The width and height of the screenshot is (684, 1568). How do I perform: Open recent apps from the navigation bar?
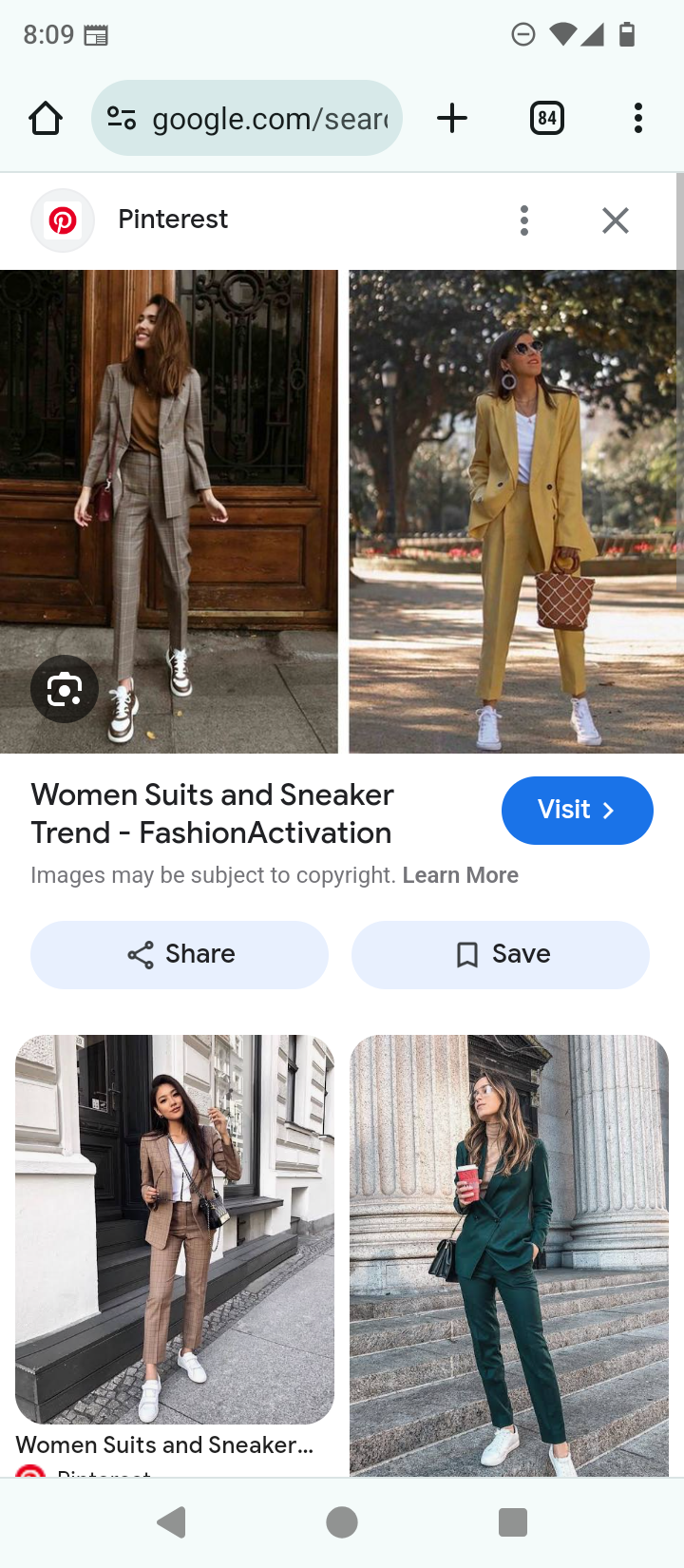pyautogui.click(x=512, y=1522)
